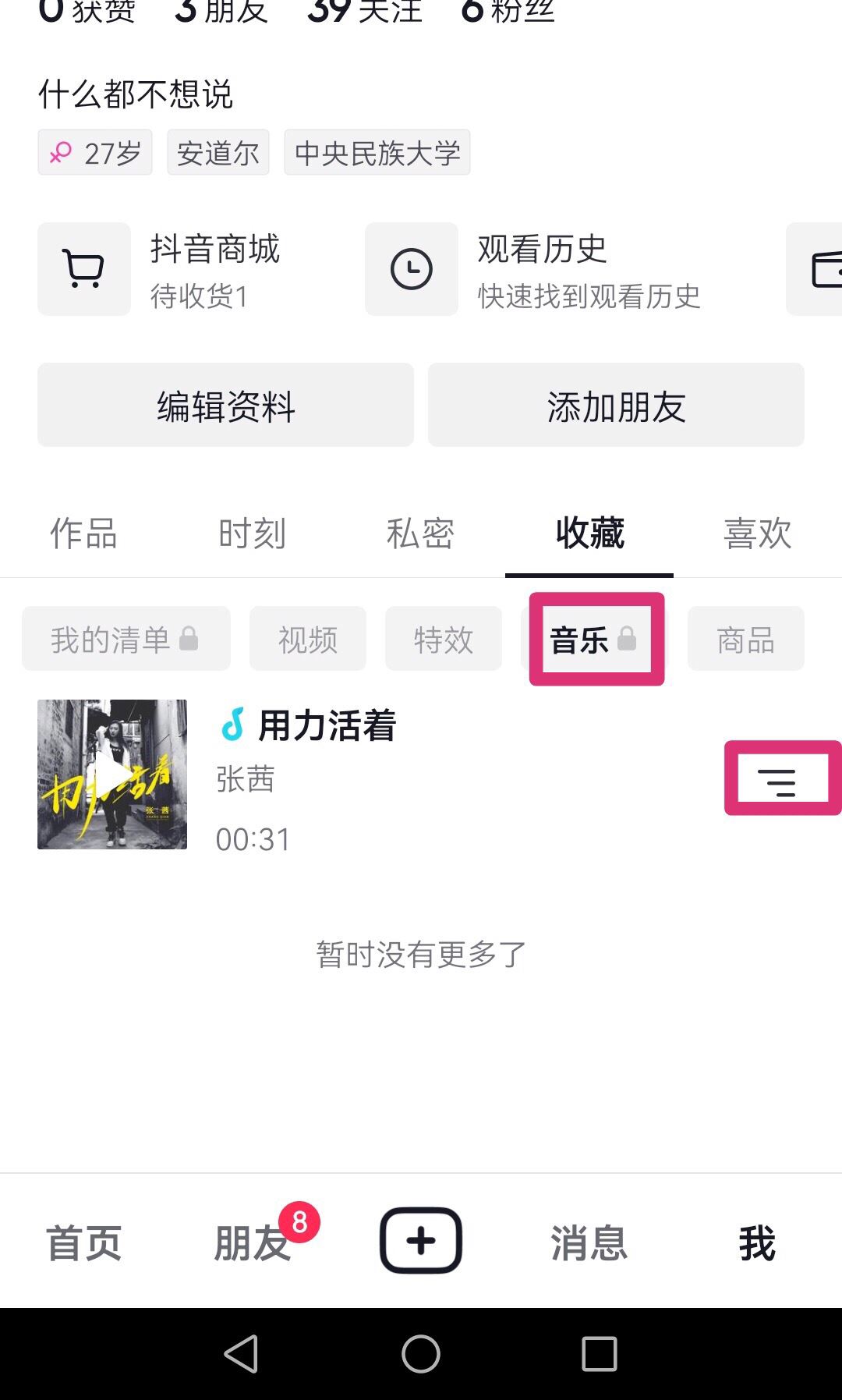The image size is (842, 1400).
Task: Tap the plus button to create a video
Action: (x=421, y=1242)
